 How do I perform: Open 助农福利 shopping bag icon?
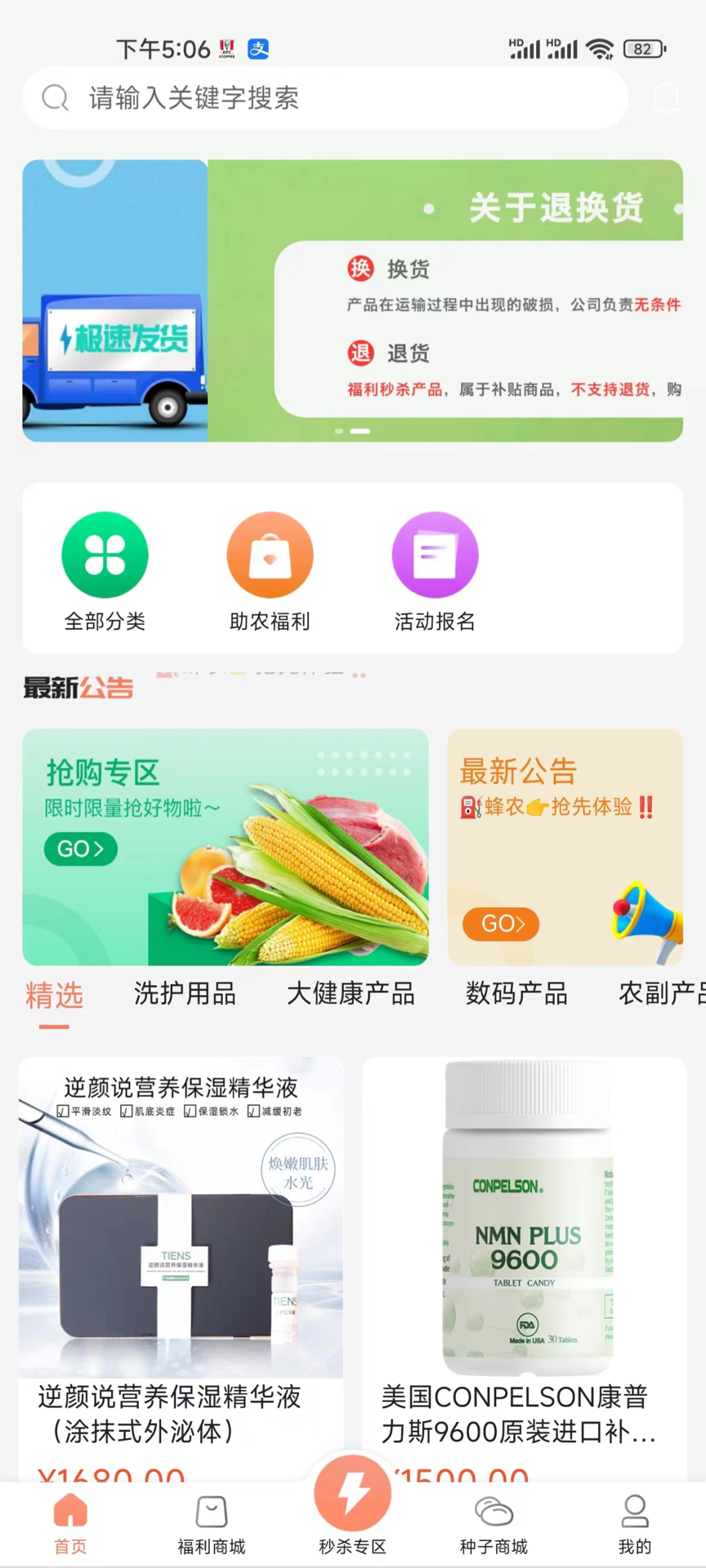click(x=270, y=554)
